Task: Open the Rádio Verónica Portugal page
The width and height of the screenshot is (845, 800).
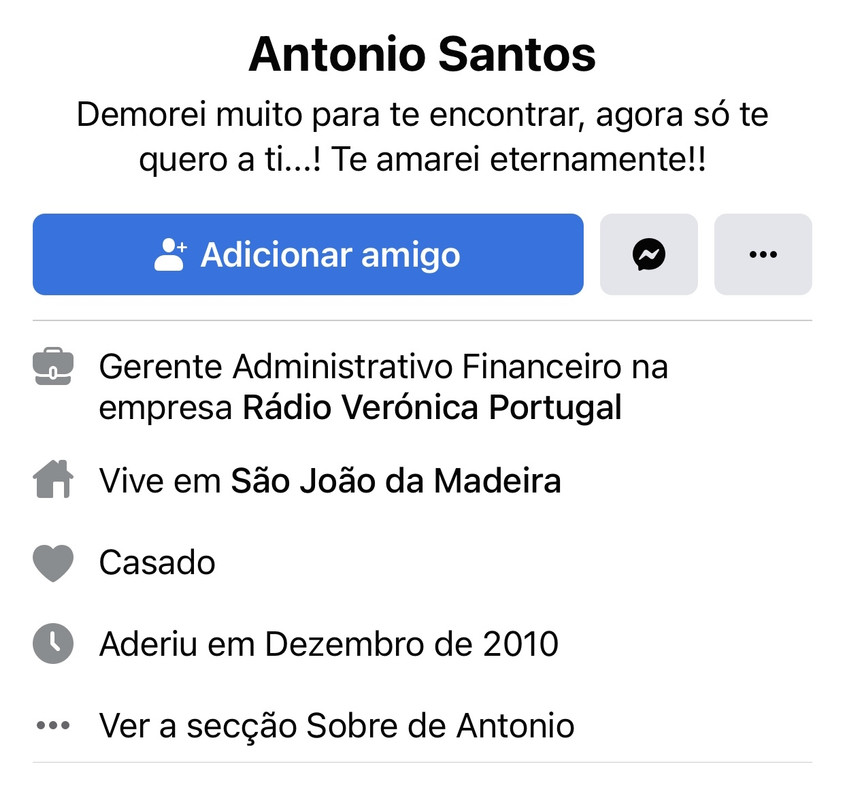Action: tap(432, 408)
